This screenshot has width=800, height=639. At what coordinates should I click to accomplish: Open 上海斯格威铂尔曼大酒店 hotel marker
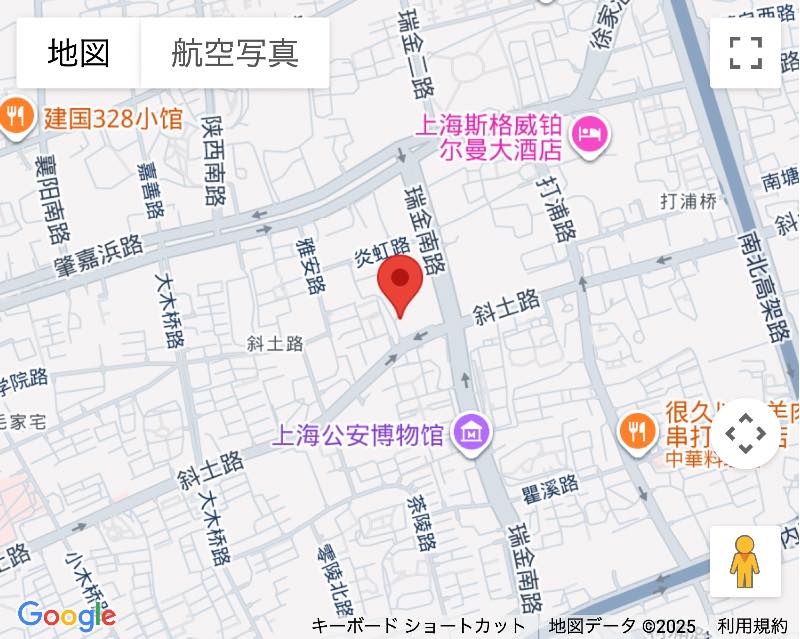click(x=589, y=134)
